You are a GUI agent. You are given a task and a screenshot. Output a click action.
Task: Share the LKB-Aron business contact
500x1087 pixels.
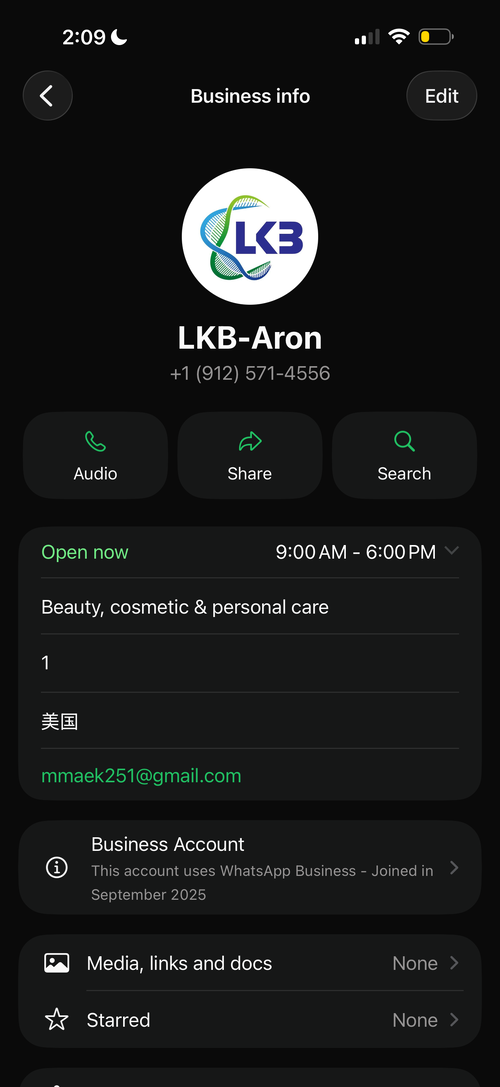[250, 455]
